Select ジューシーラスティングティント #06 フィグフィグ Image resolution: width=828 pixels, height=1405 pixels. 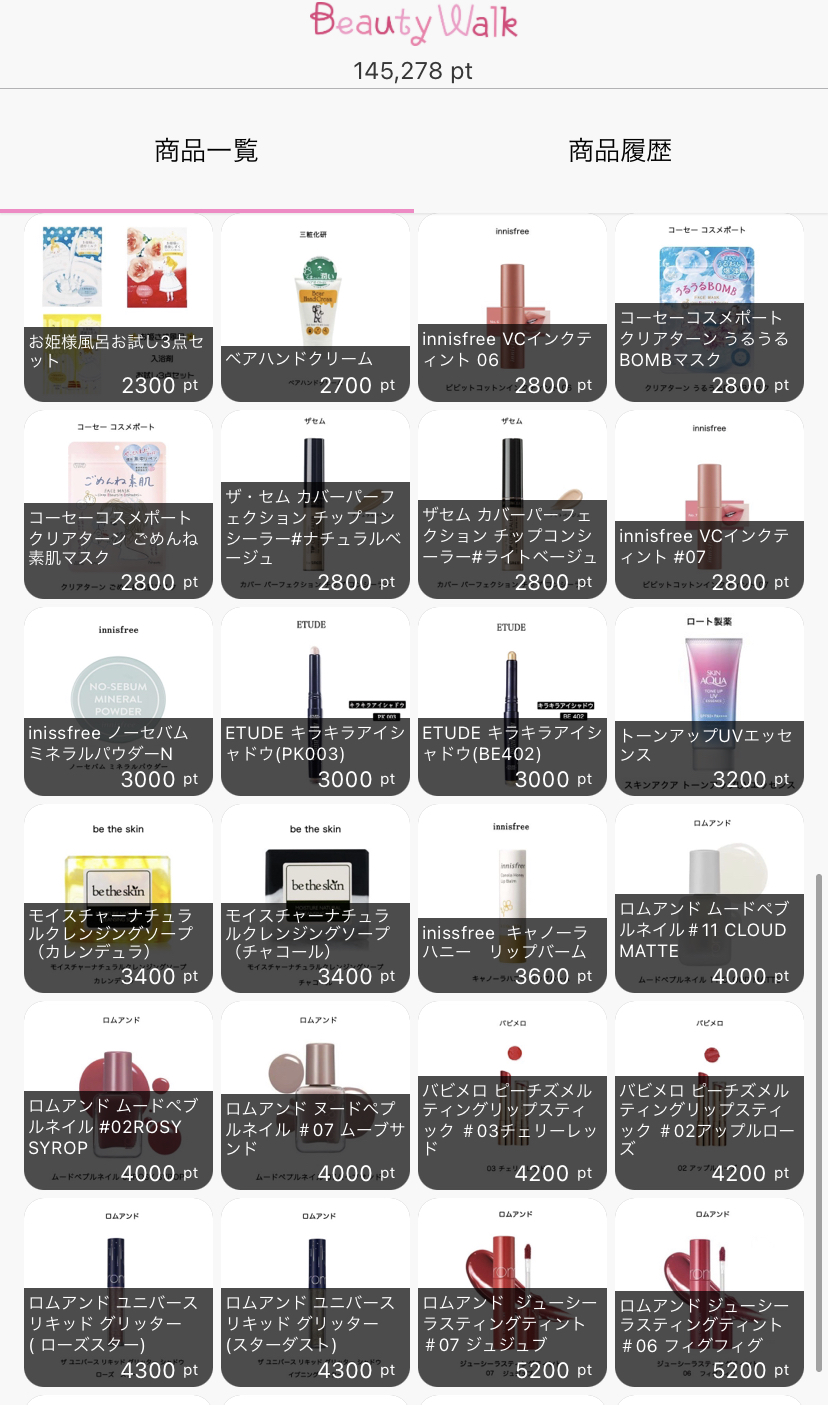709,1292
